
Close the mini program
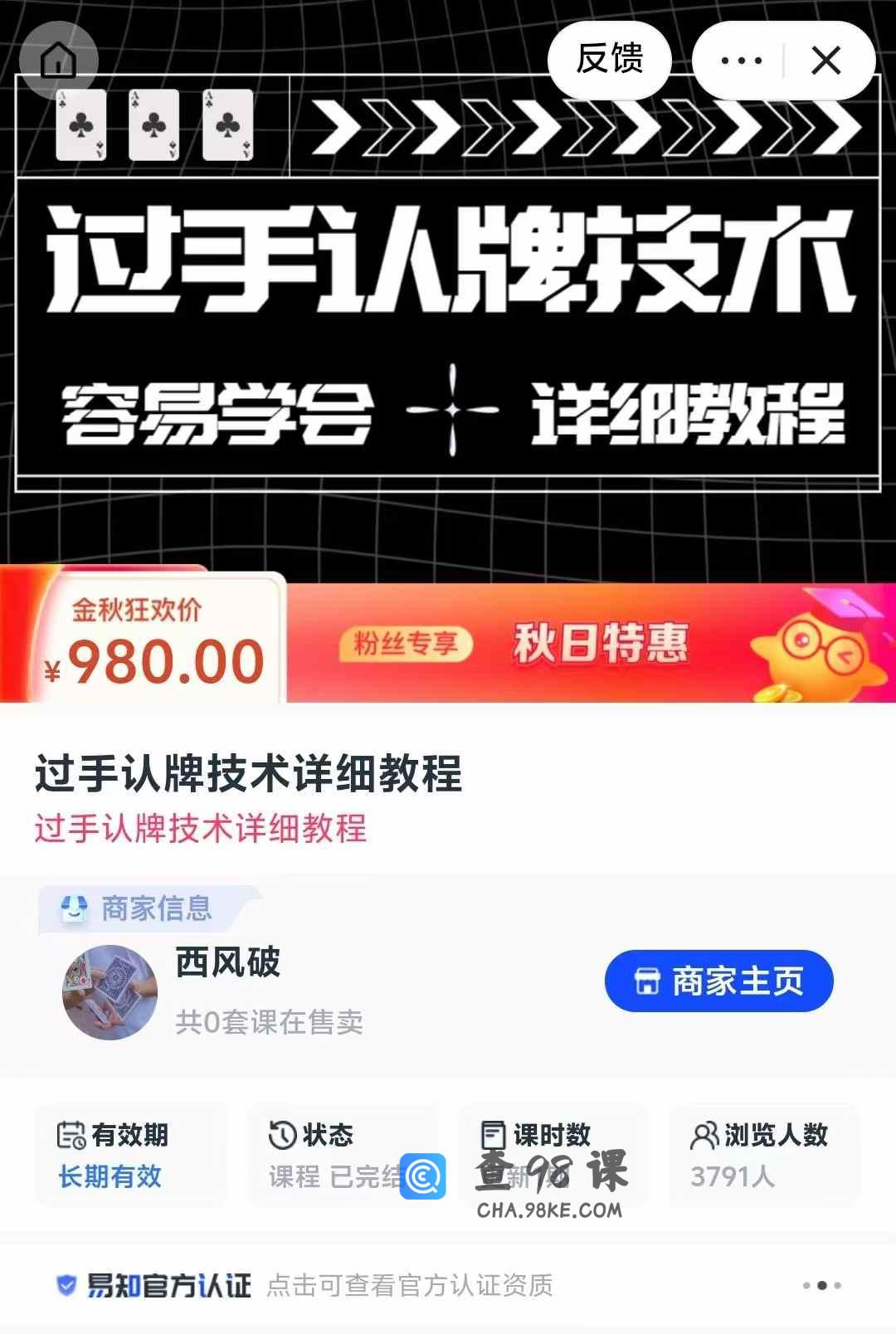826,61
